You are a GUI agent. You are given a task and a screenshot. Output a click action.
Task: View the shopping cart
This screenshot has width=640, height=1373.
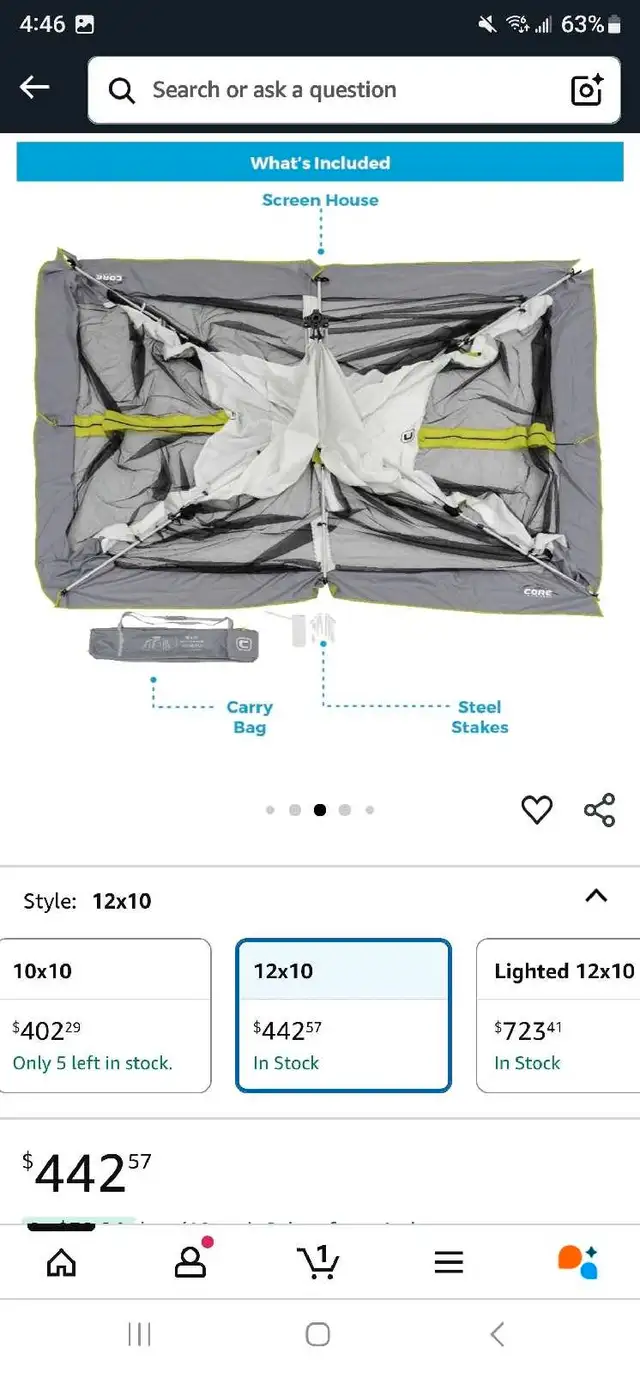[x=318, y=1263]
